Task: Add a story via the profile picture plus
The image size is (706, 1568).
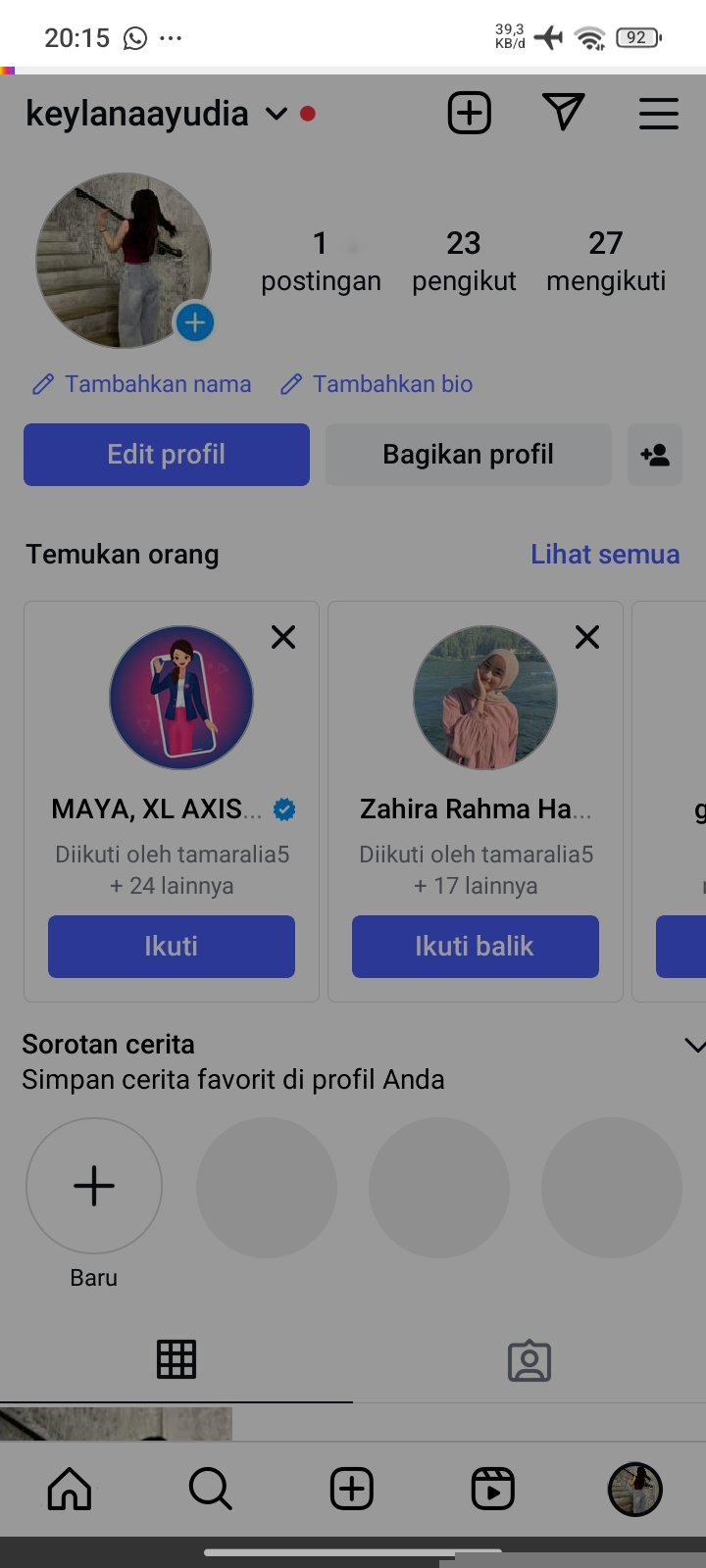Action: coord(195,322)
